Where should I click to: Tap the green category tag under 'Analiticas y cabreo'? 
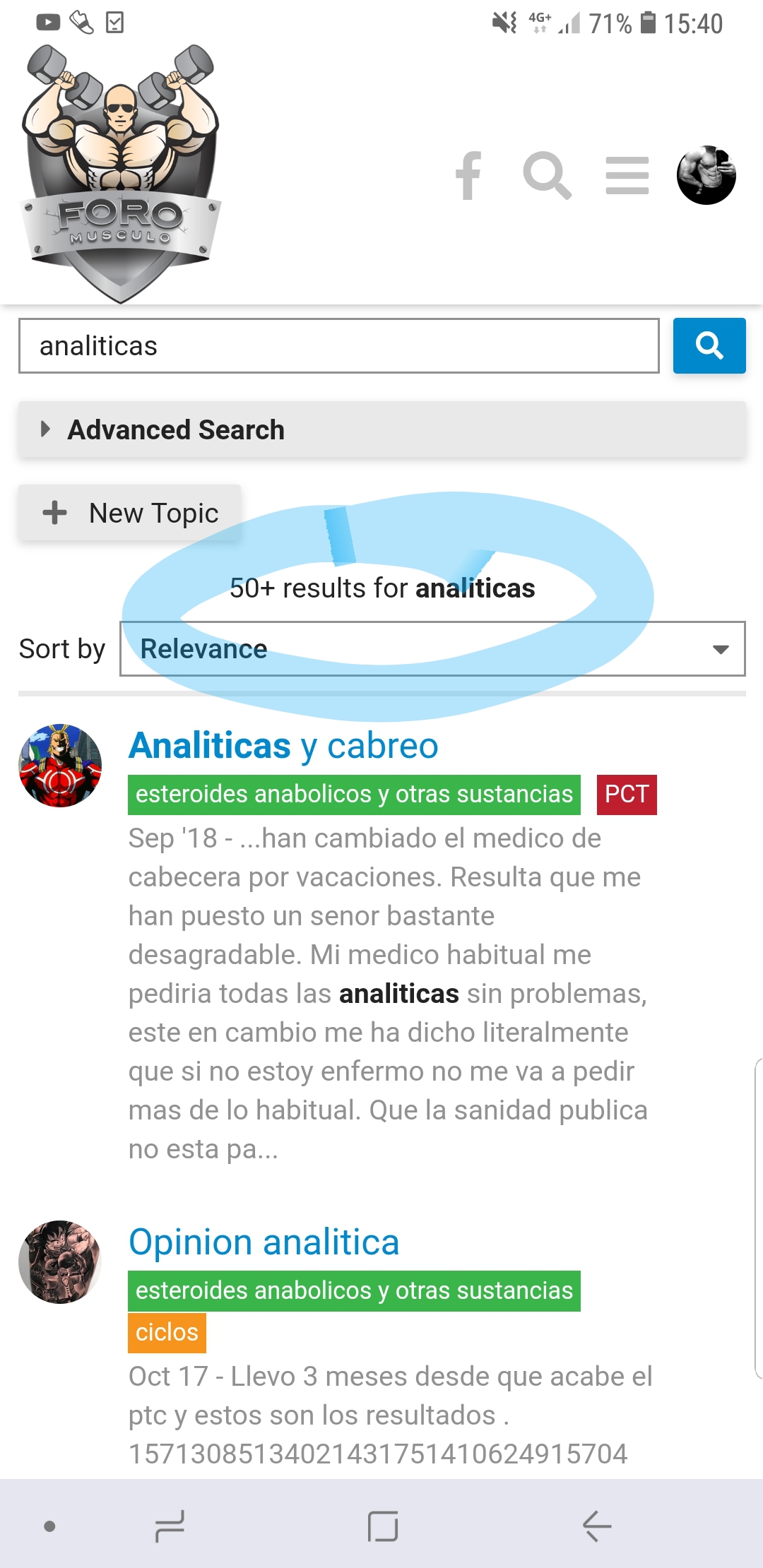[x=354, y=795]
